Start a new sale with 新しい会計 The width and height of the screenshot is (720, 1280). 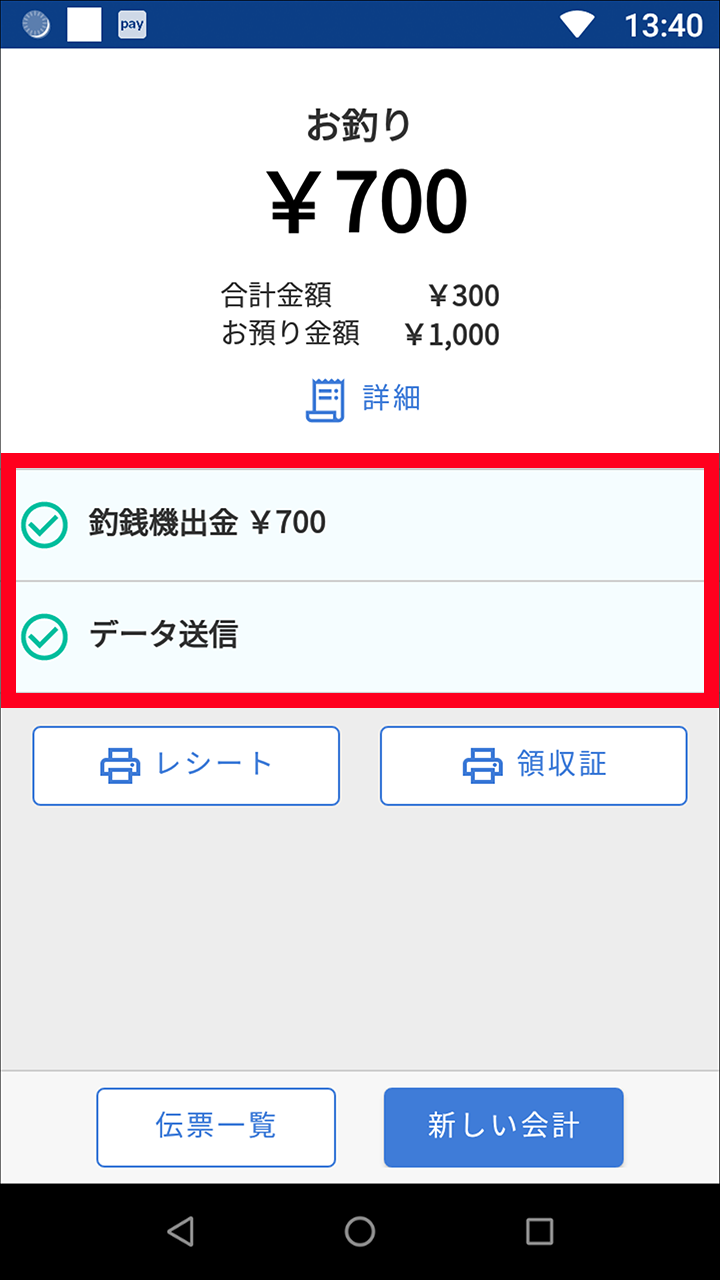pyautogui.click(x=503, y=1127)
